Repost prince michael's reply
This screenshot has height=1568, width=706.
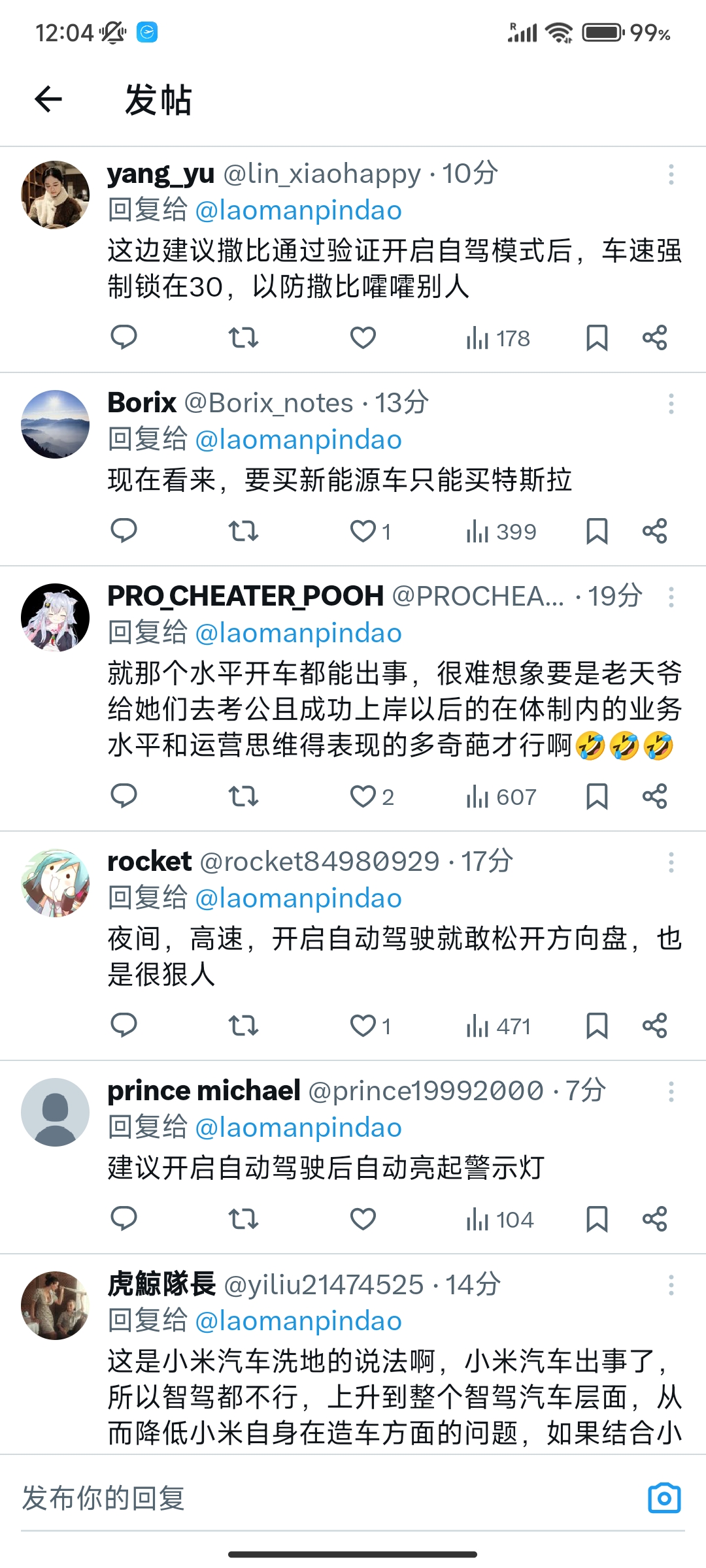click(243, 1219)
